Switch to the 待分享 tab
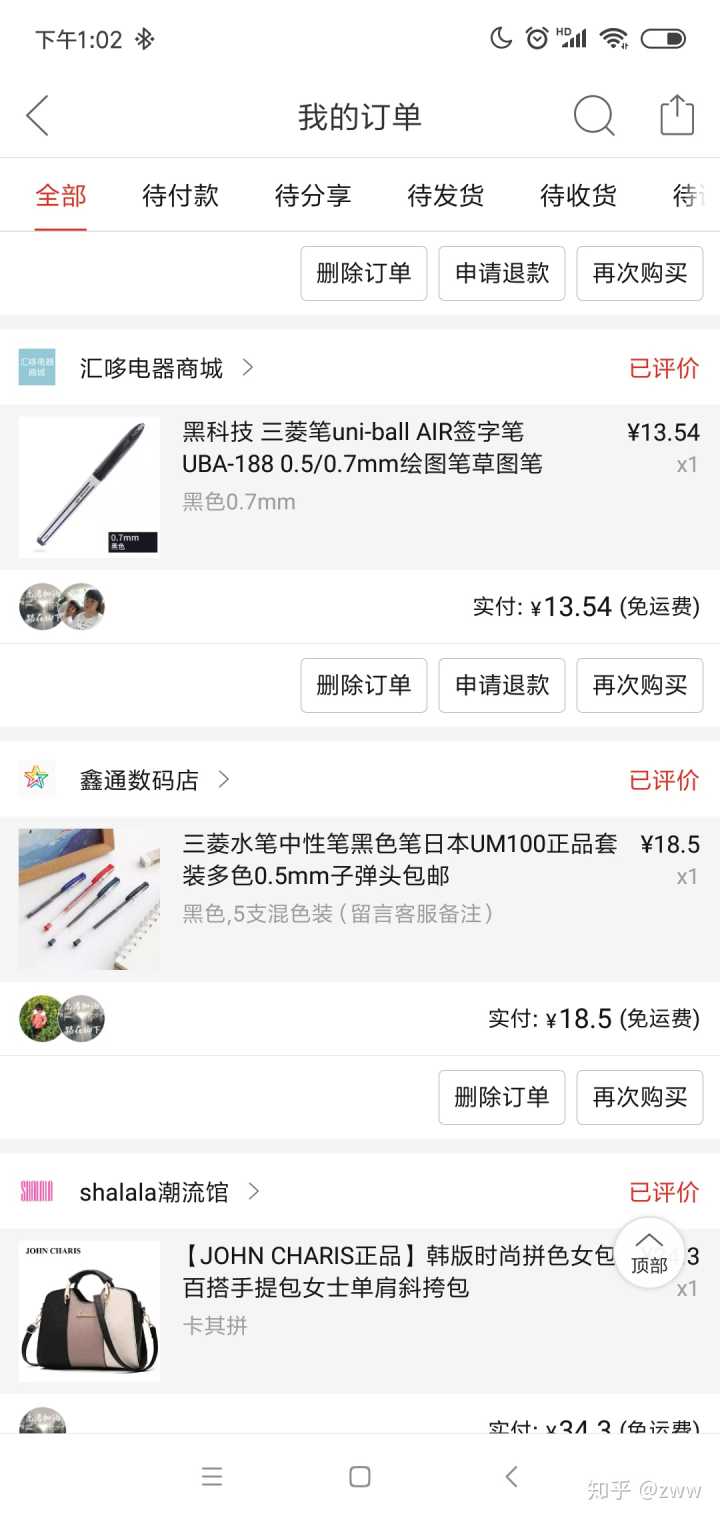 tap(313, 195)
